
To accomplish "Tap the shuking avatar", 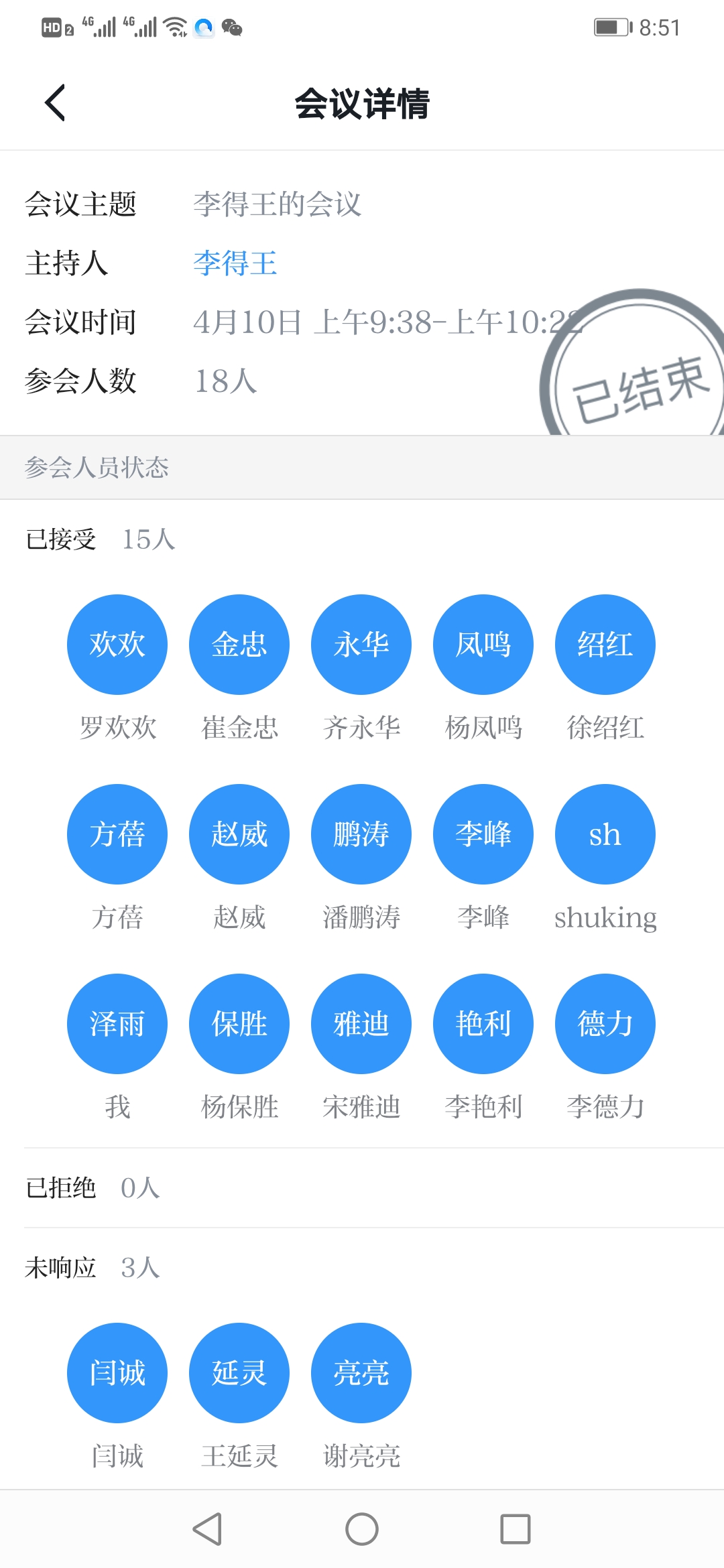I will point(605,834).
